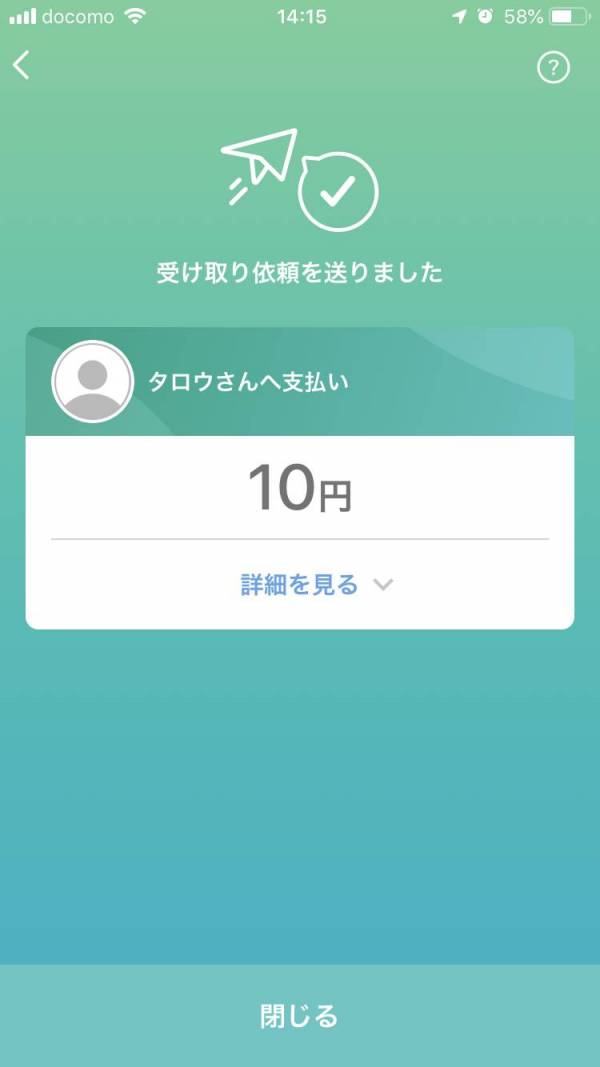
Task: Tap the 閉じる button to close
Action: point(300,1016)
